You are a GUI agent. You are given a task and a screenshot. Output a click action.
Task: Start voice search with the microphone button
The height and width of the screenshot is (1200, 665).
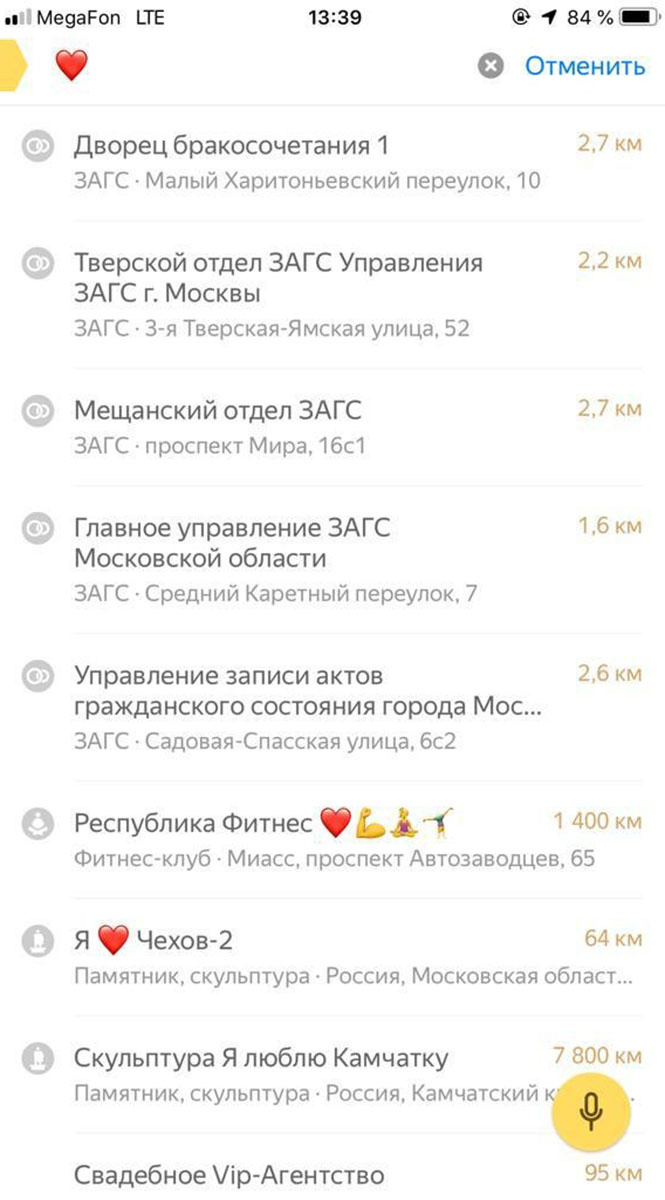pos(591,1106)
